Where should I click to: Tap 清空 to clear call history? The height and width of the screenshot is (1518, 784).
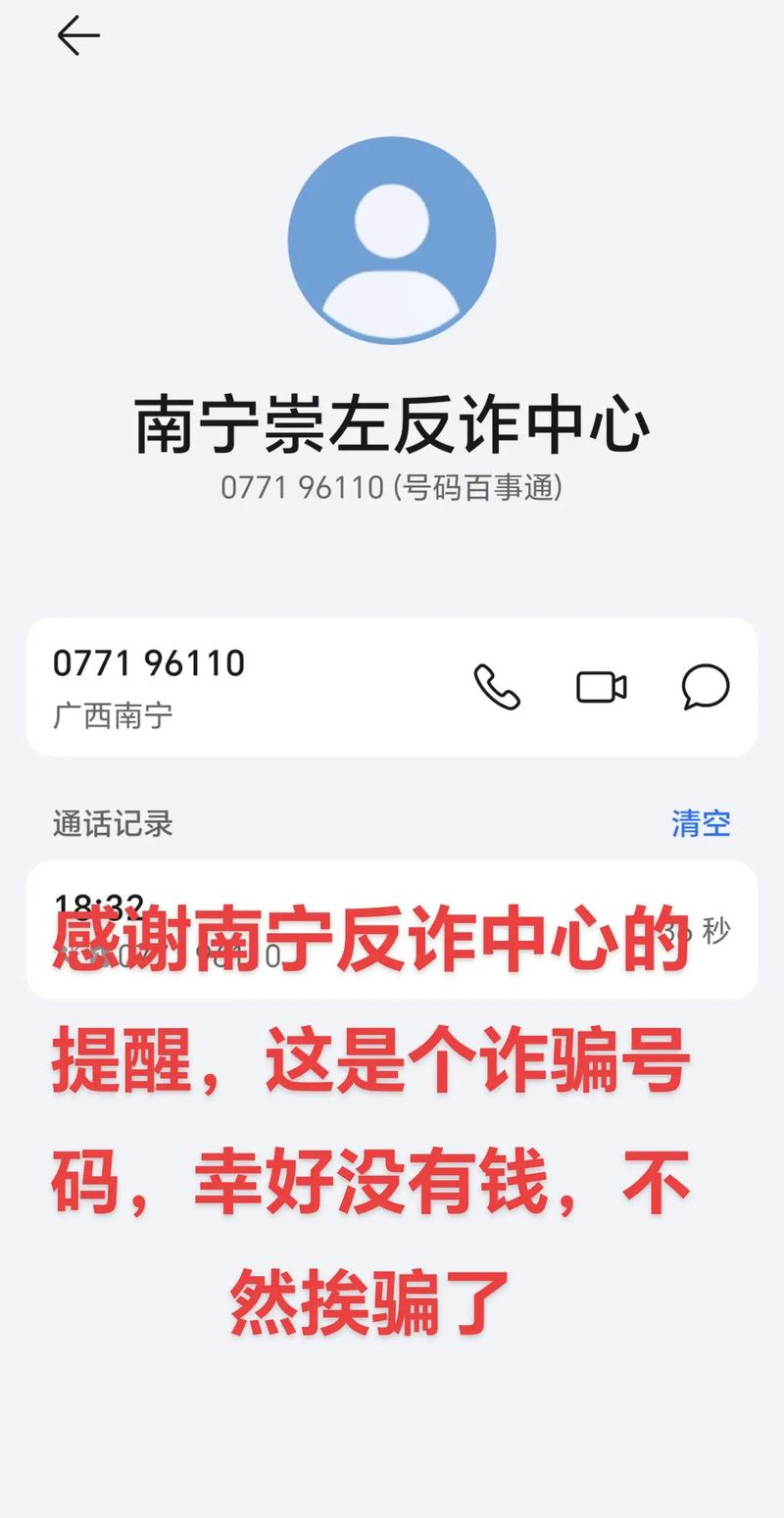pyautogui.click(x=702, y=825)
